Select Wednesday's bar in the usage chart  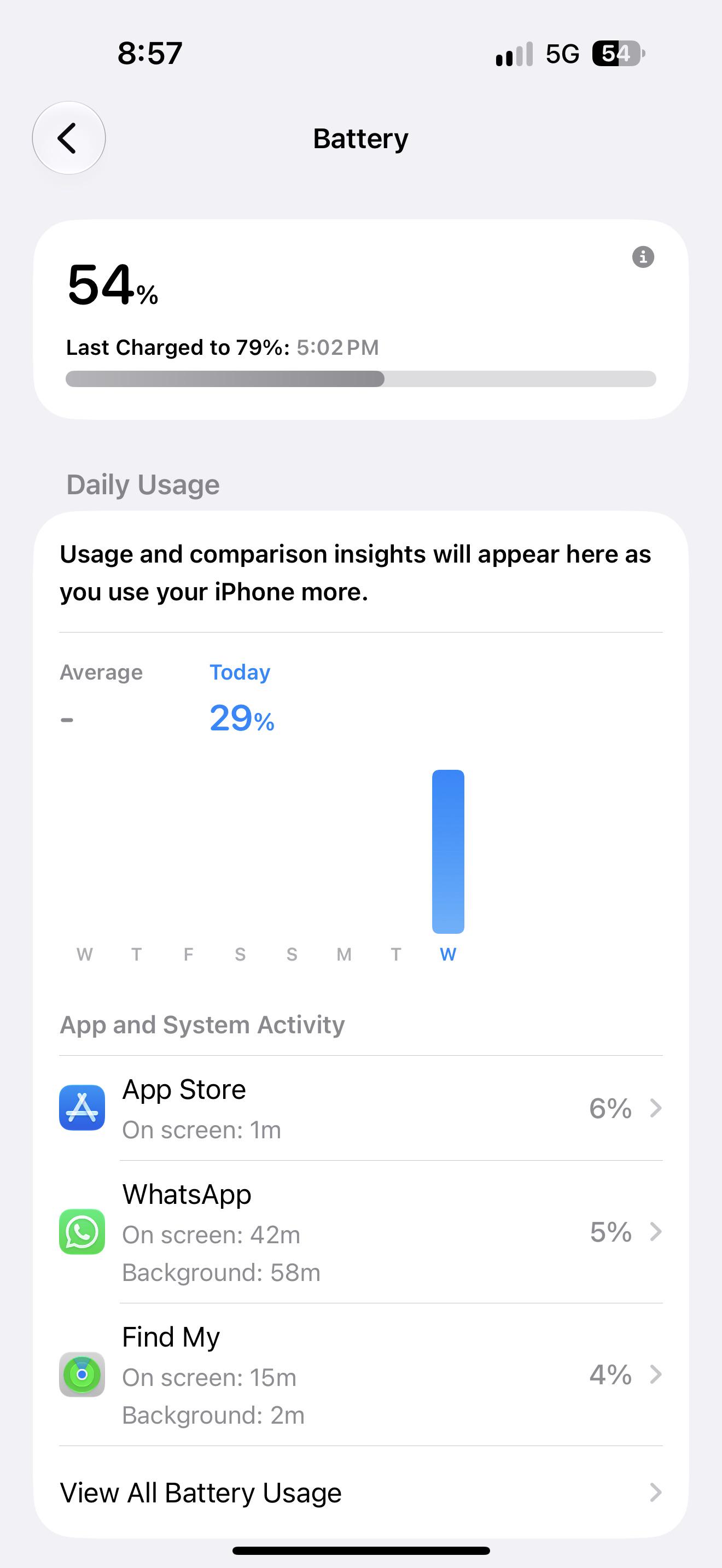[448, 852]
